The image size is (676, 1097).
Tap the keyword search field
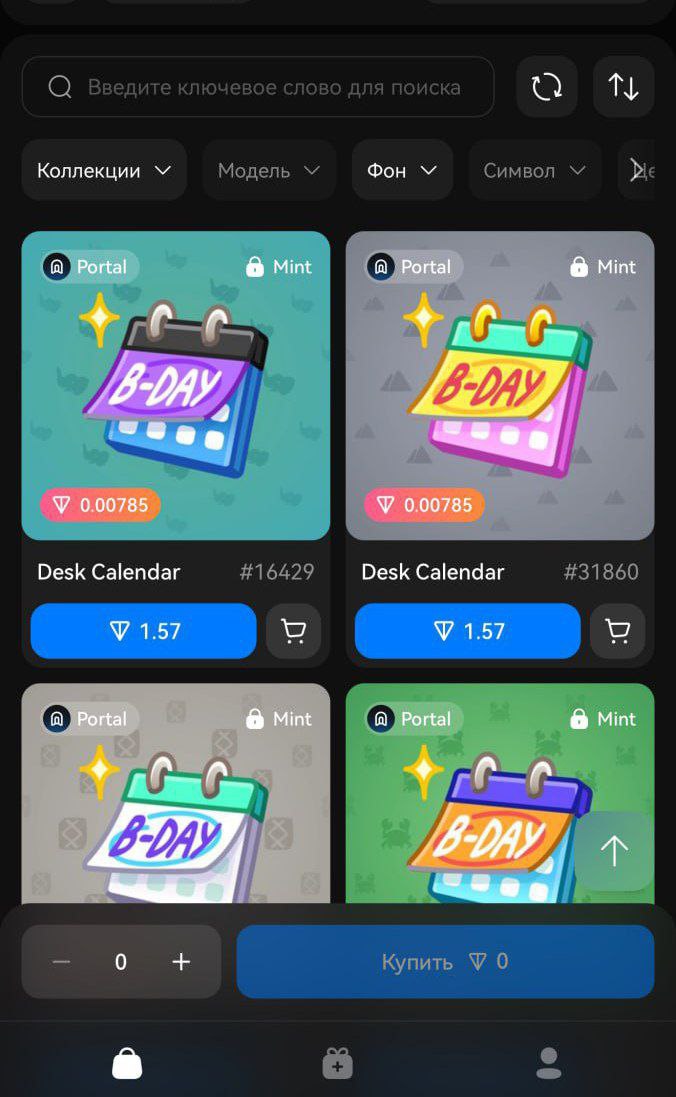tap(258, 87)
